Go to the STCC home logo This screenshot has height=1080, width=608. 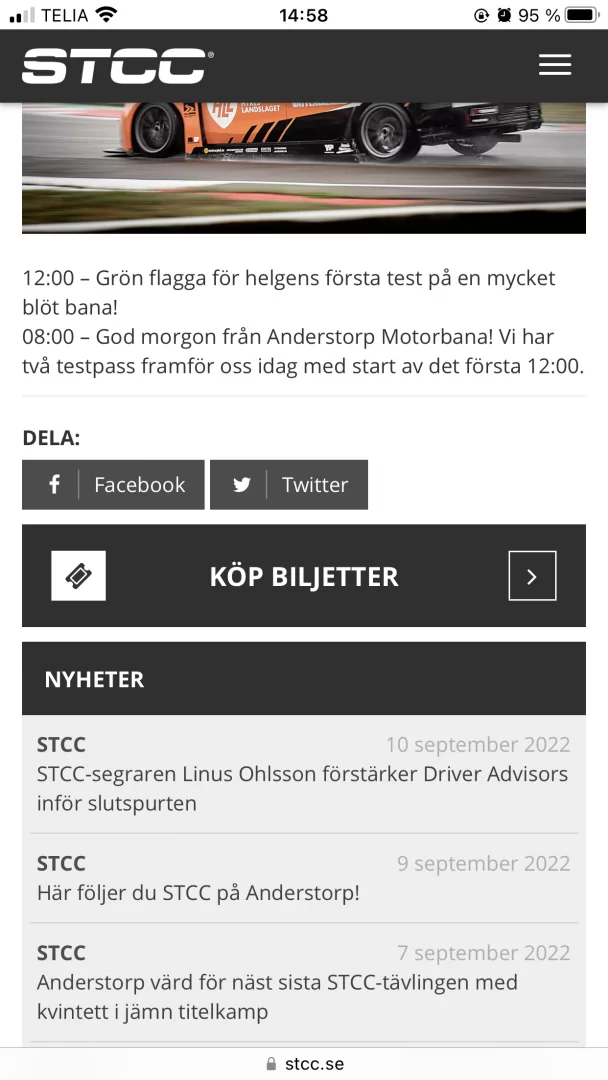coord(117,66)
